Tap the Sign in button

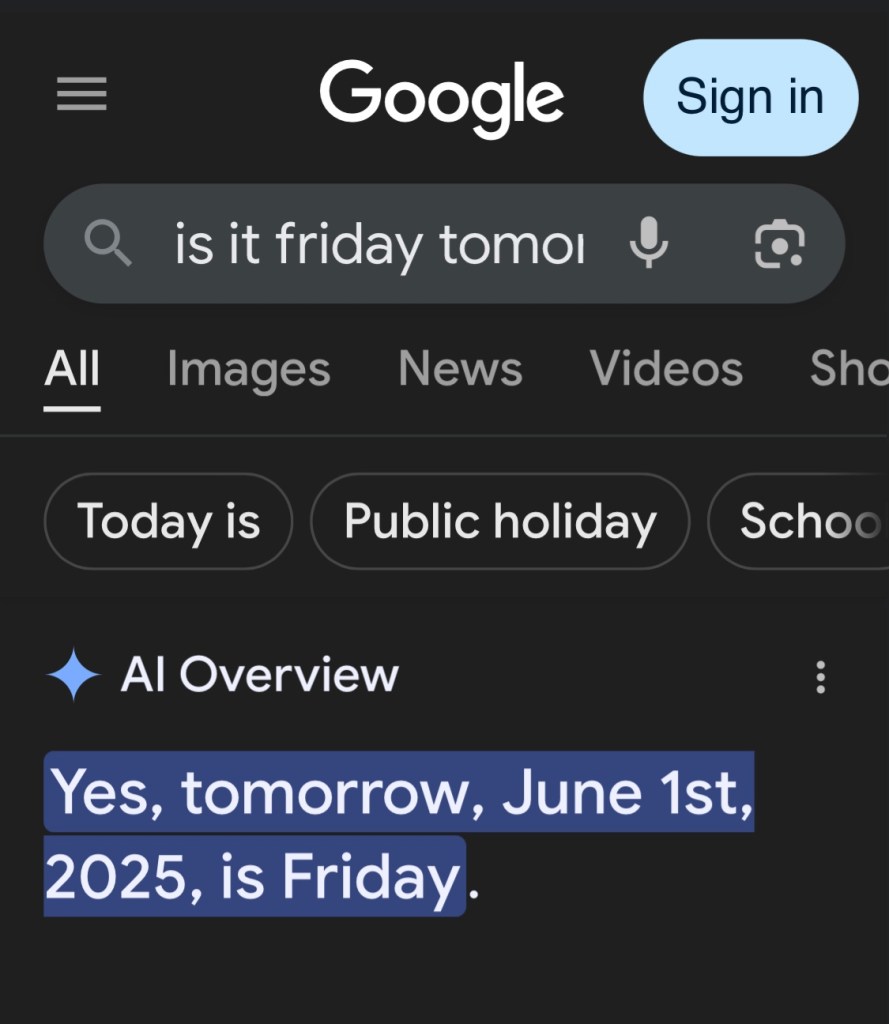tap(750, 98)
